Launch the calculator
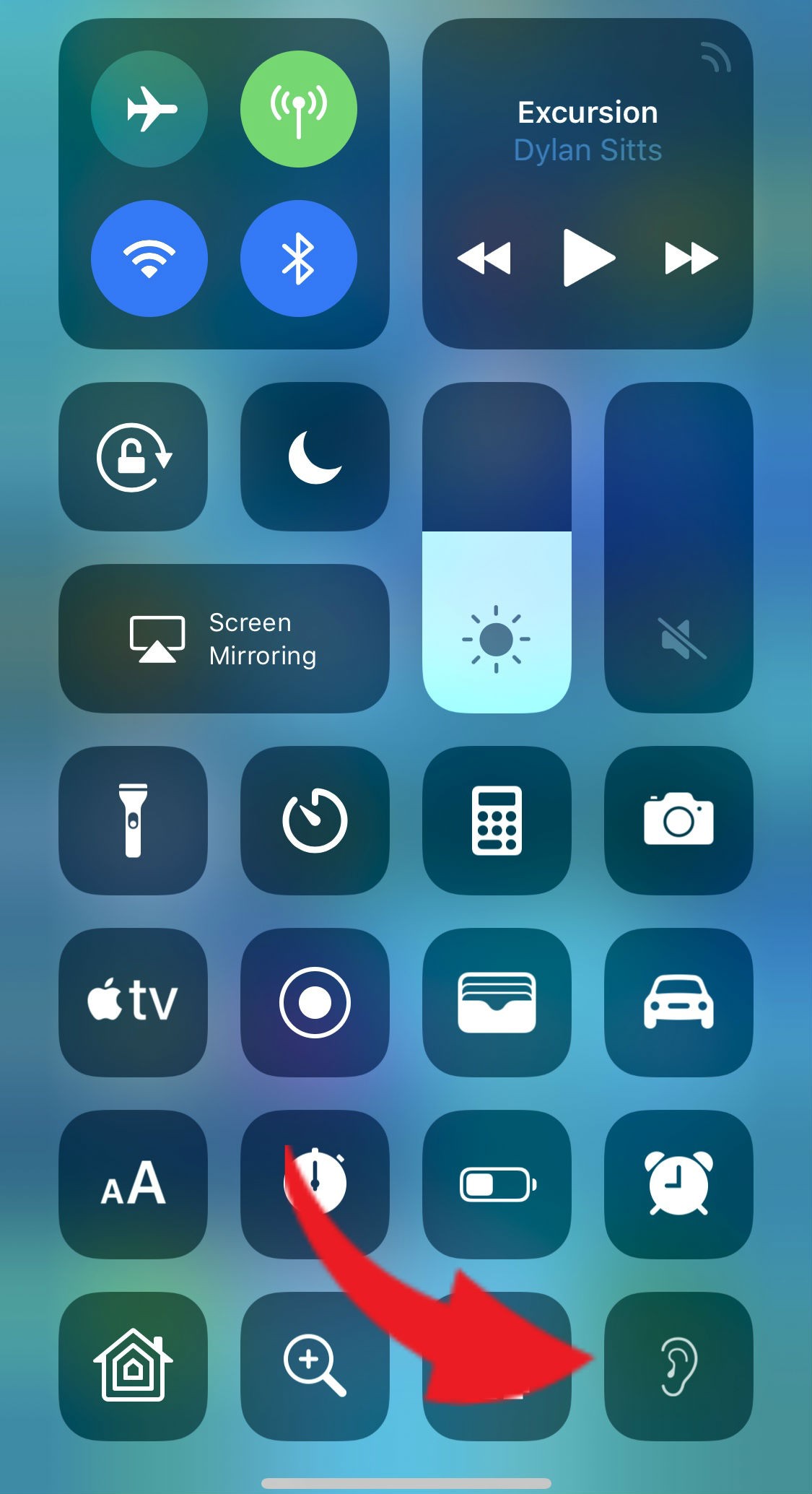The width and height of the screenshot is (812, 1494). pyautogui.click(x=497, y=820)
